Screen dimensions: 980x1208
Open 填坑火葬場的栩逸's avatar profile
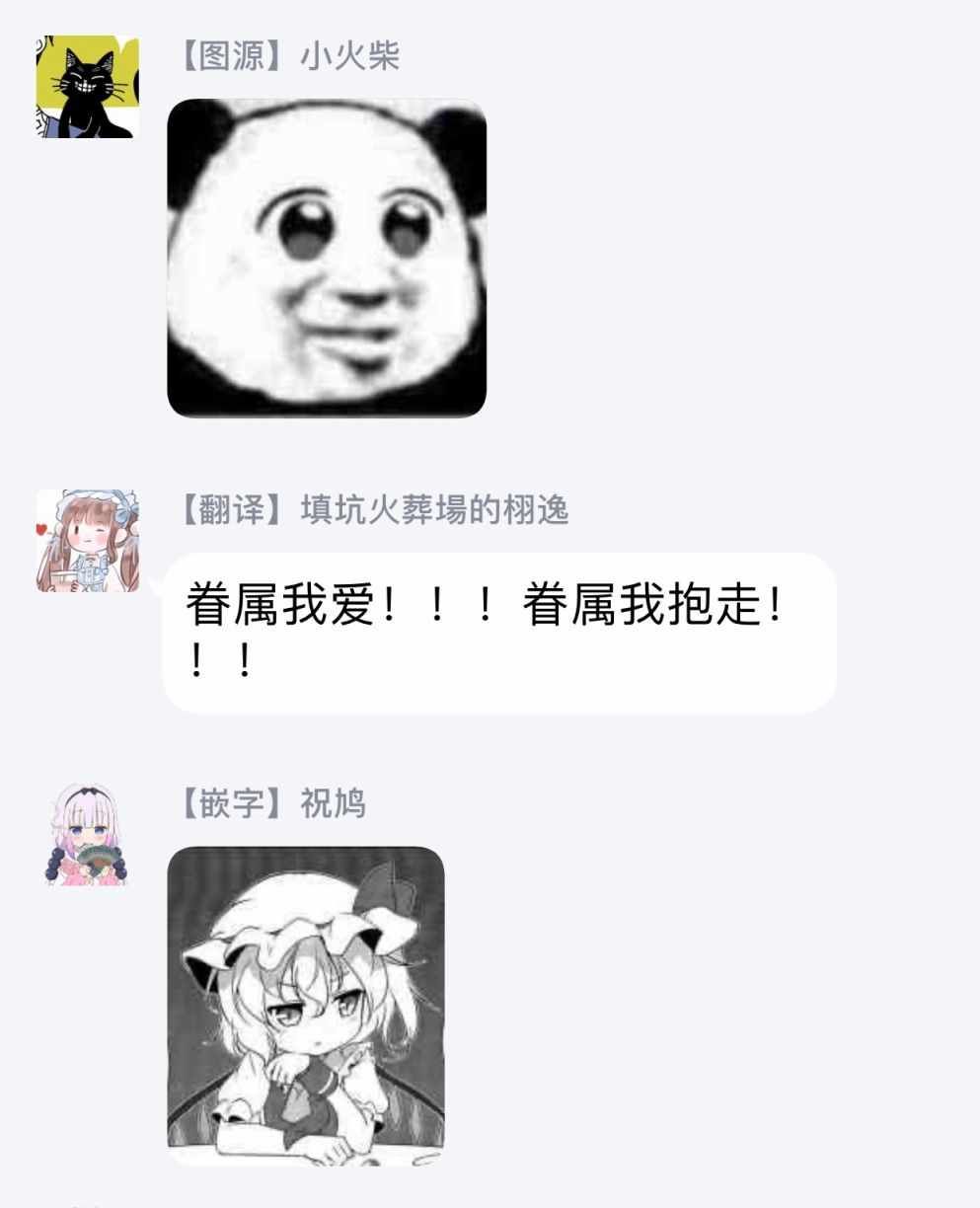point(87,541)
